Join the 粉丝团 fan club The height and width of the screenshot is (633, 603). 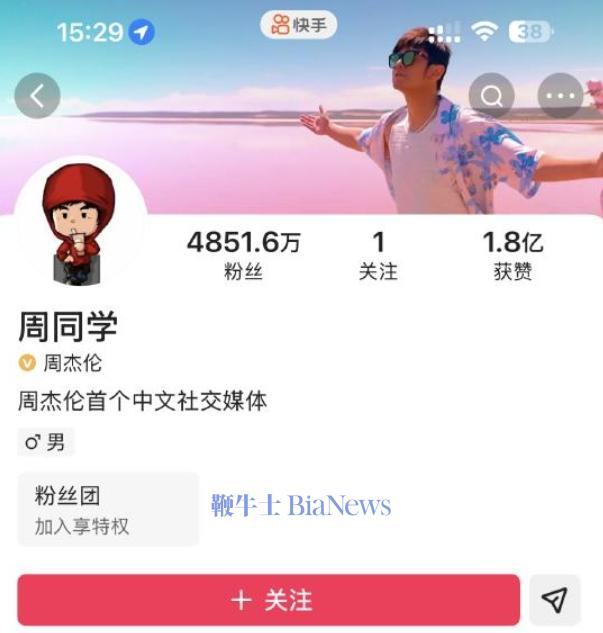(108, 509)
